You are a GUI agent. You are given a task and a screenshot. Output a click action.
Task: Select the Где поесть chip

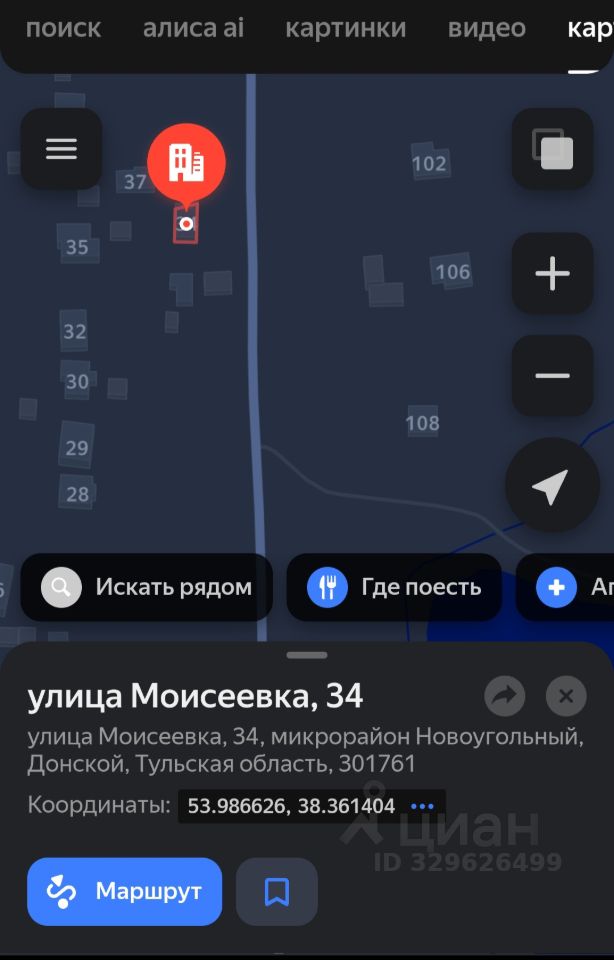click(394, 587)
